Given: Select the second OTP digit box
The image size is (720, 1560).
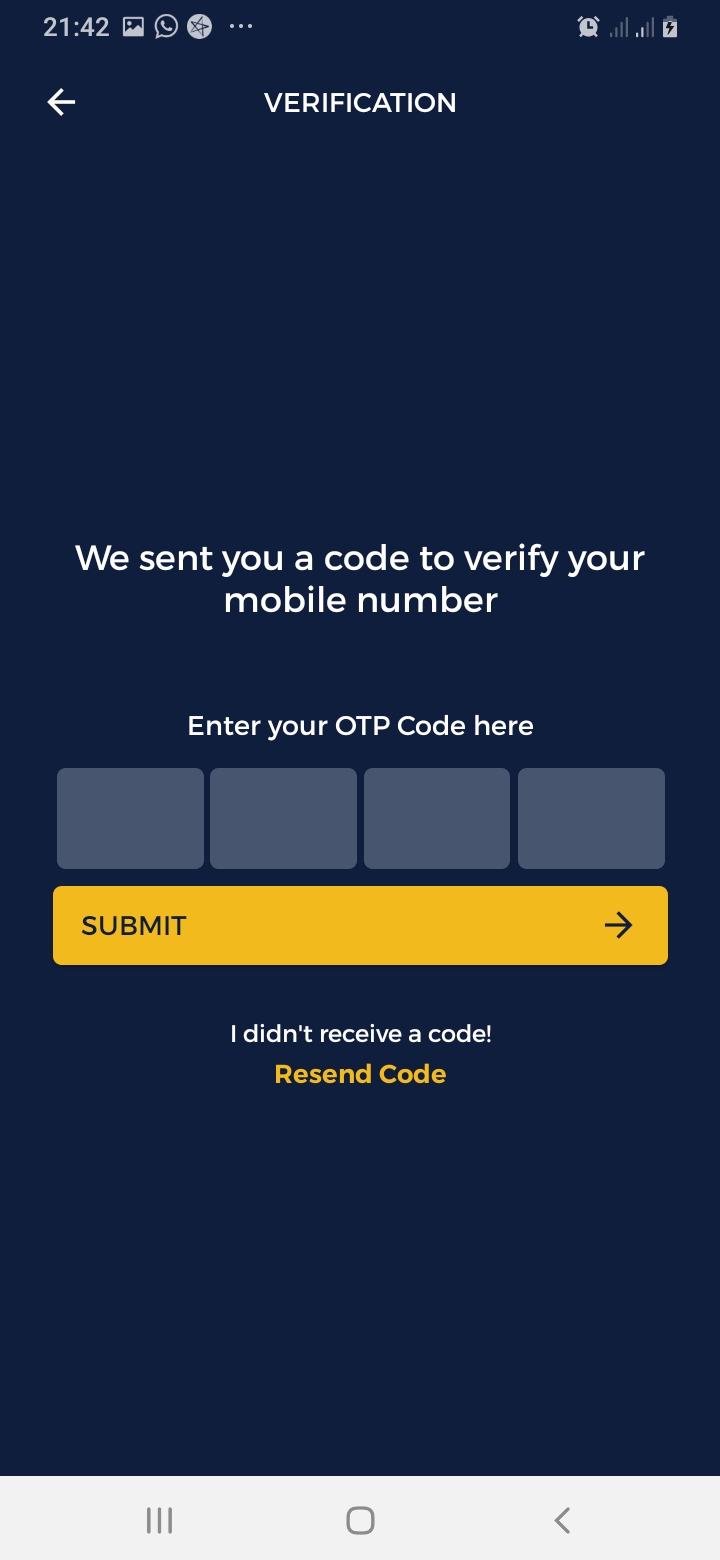Looking at the screenshot, I should point(283,818).
